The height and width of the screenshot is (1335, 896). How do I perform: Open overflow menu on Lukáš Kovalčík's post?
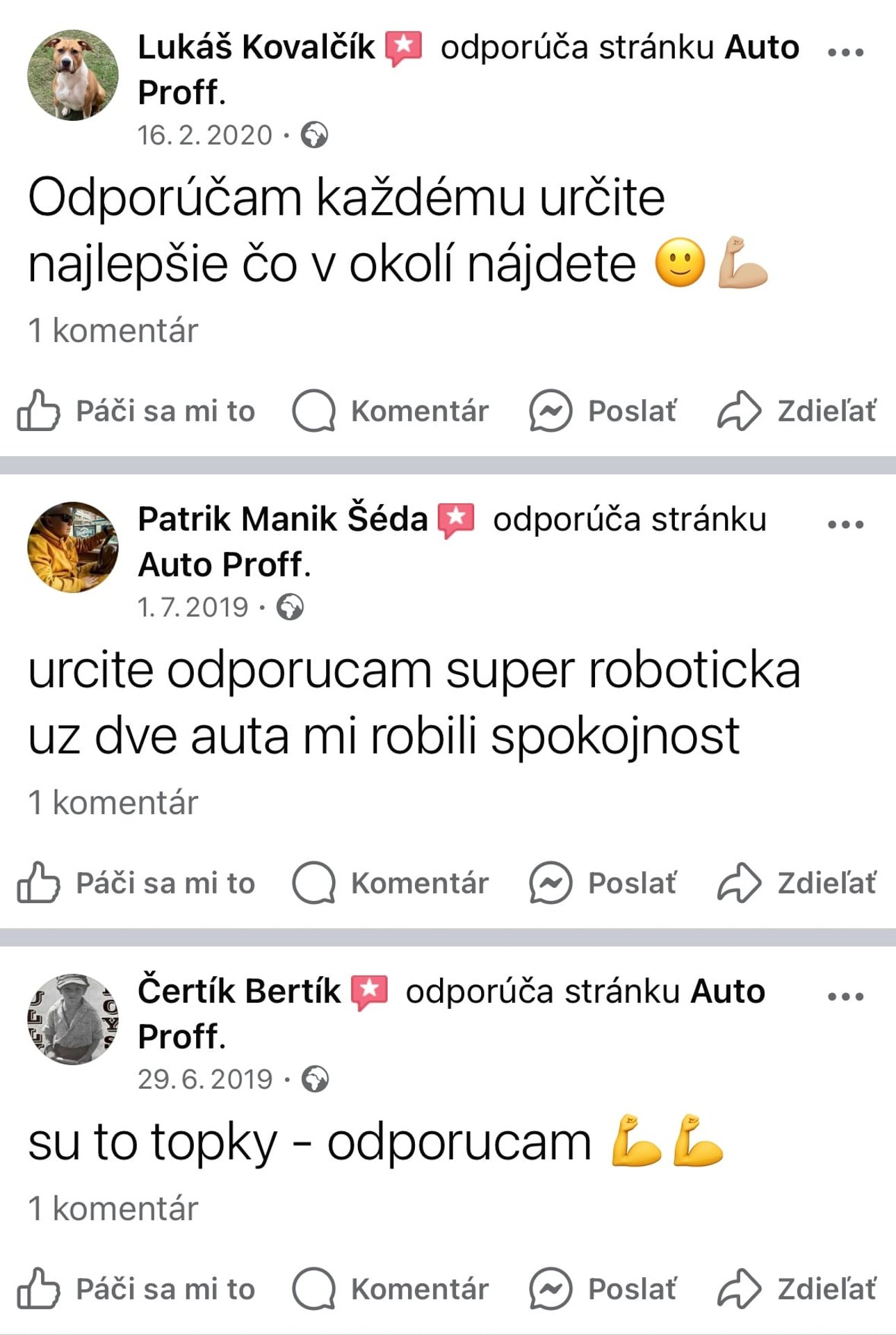pyautogui.click(x=845, y=52)
